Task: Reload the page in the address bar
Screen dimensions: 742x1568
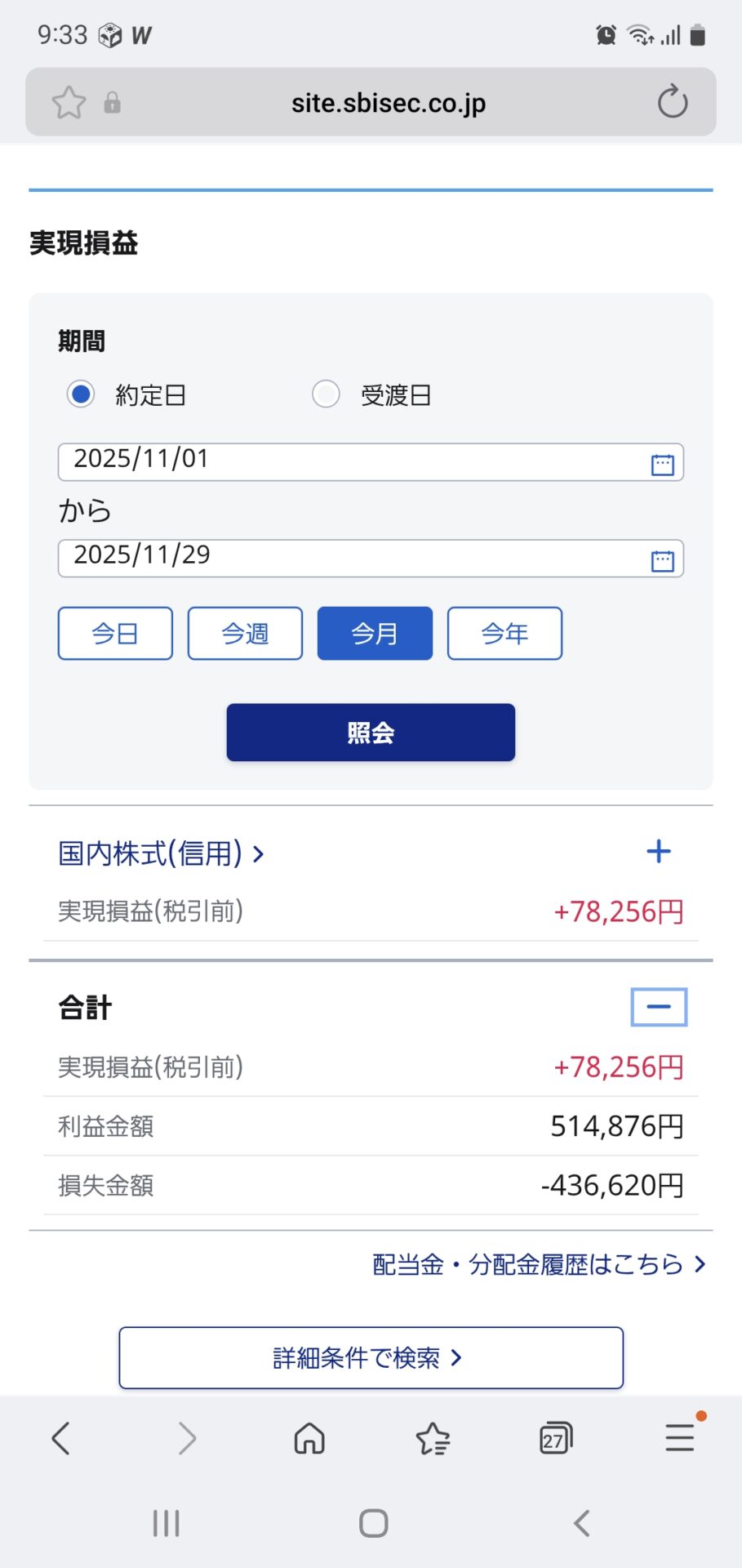Action: coord(673,102)
